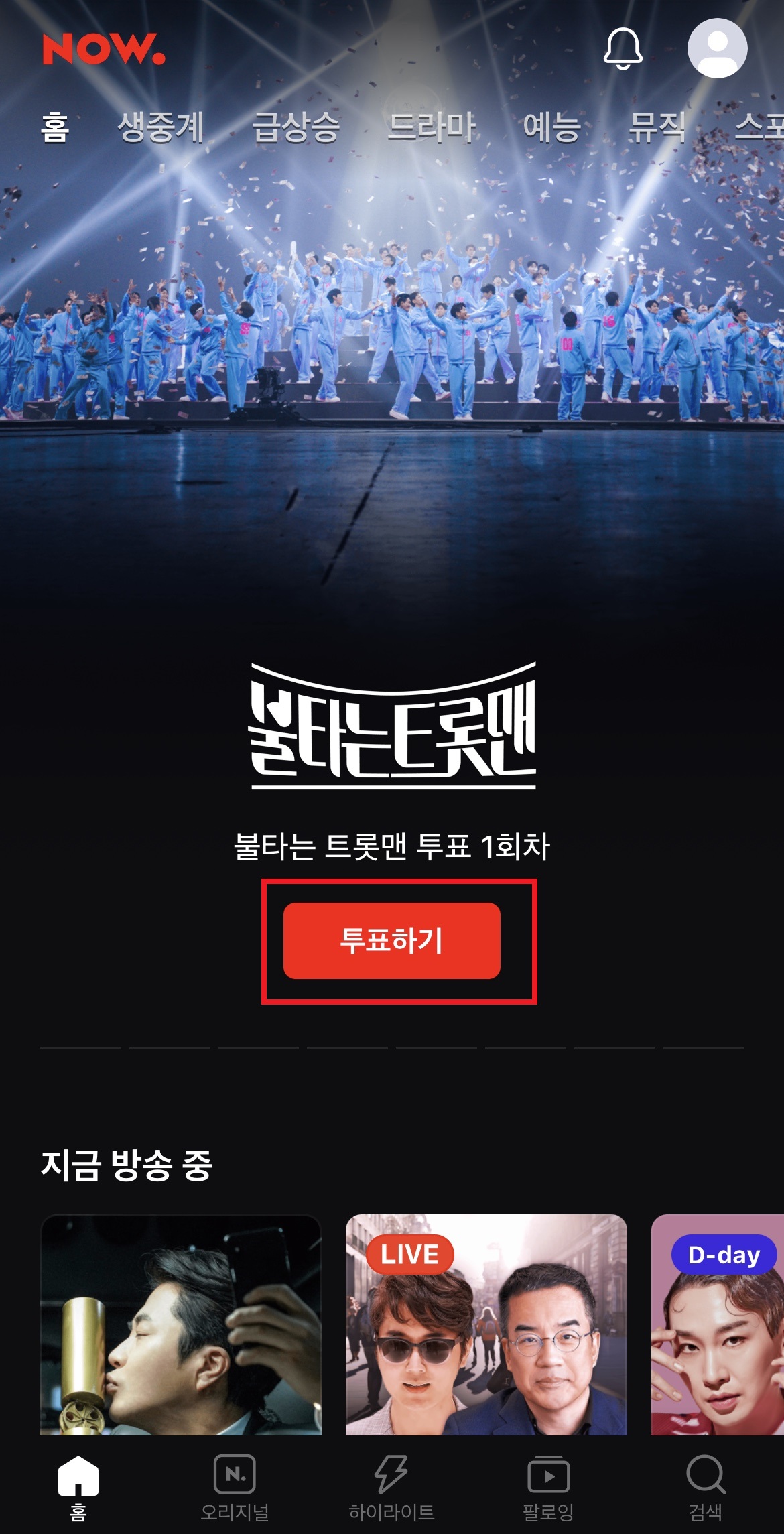
Task: Click the 불타는 트롯맨 show logo
Action: [392, 730]
